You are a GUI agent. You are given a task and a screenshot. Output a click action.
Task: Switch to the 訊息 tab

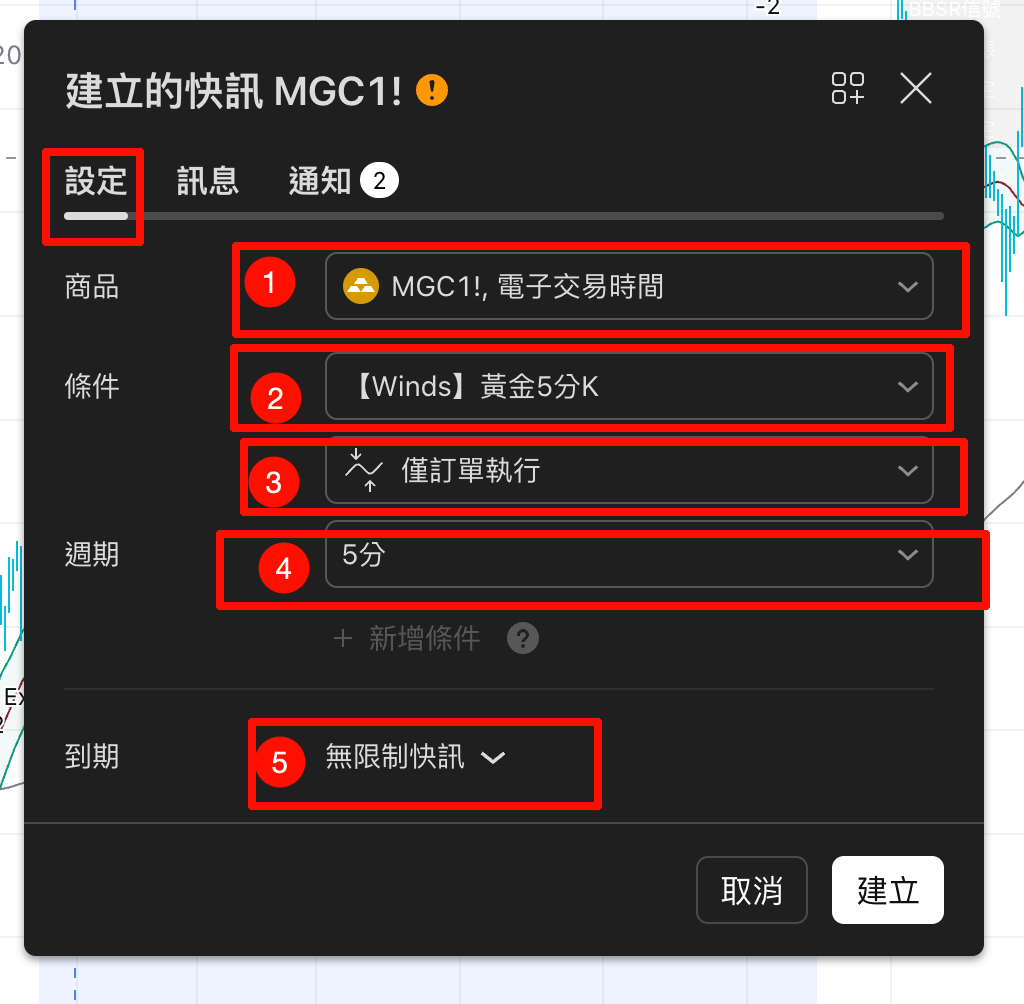tap(208, 181)
